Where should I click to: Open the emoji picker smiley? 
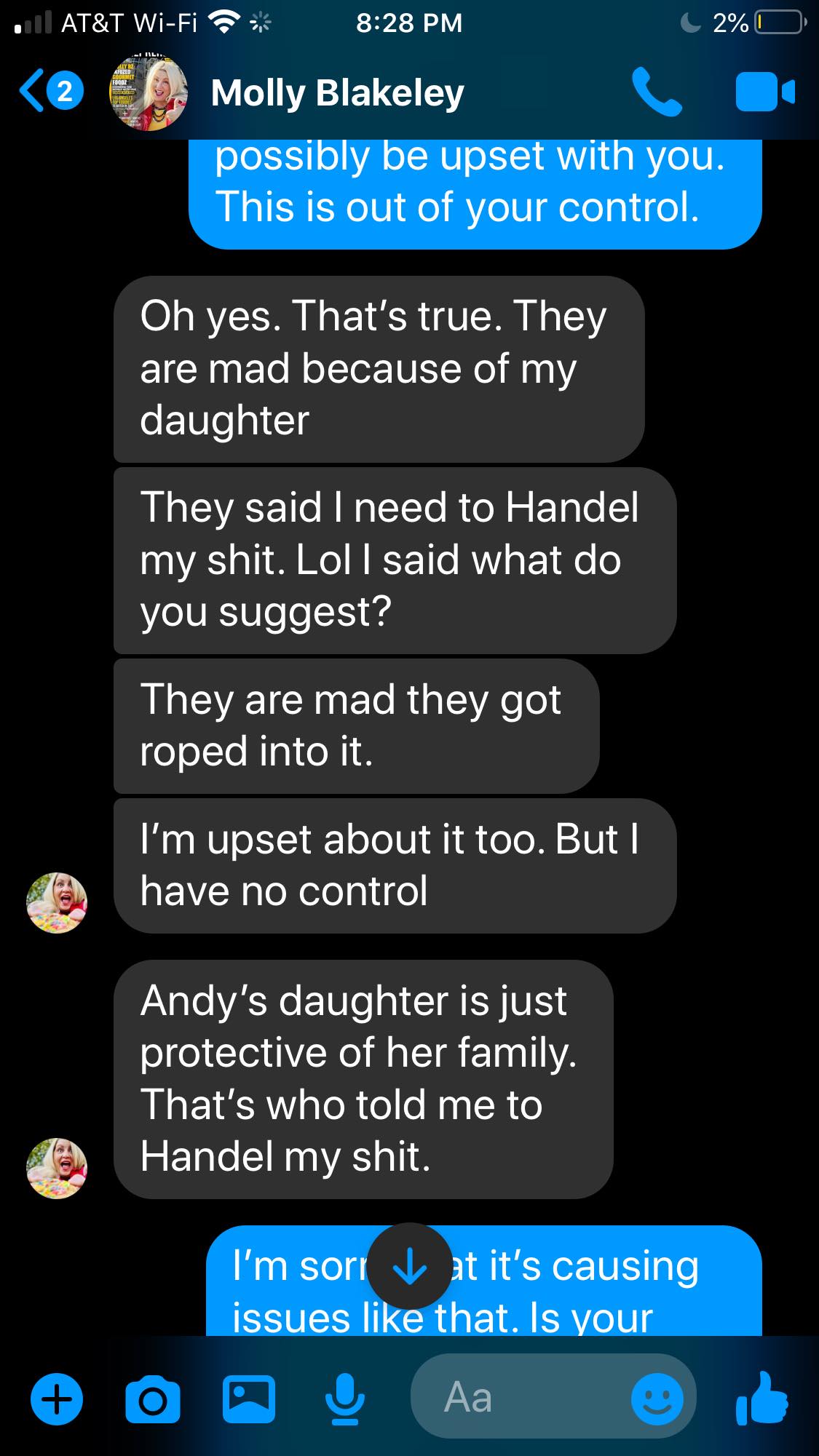click(657, 1399)
